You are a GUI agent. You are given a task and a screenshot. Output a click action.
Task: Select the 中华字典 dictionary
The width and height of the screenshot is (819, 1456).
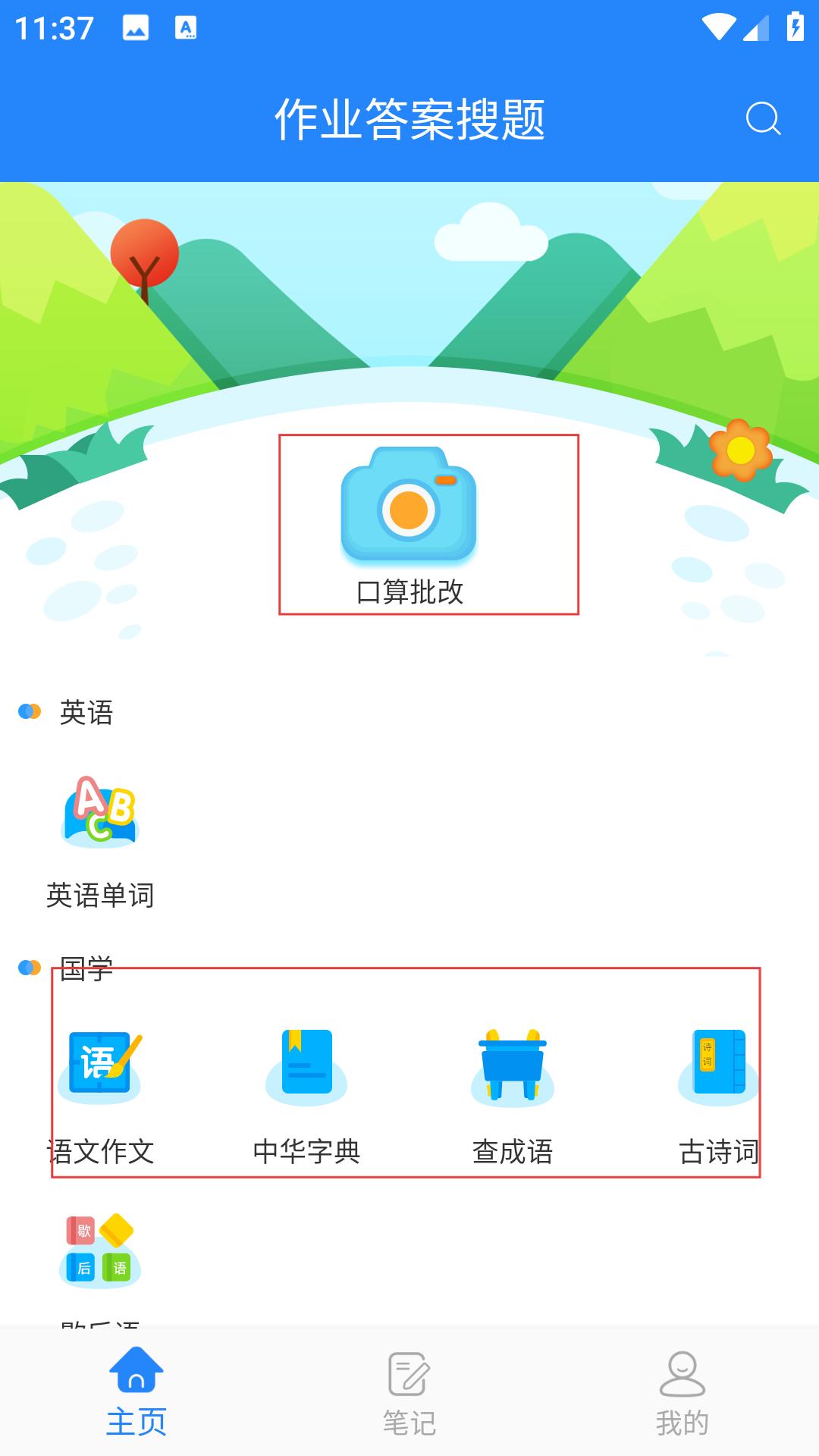click(306, 1092)
